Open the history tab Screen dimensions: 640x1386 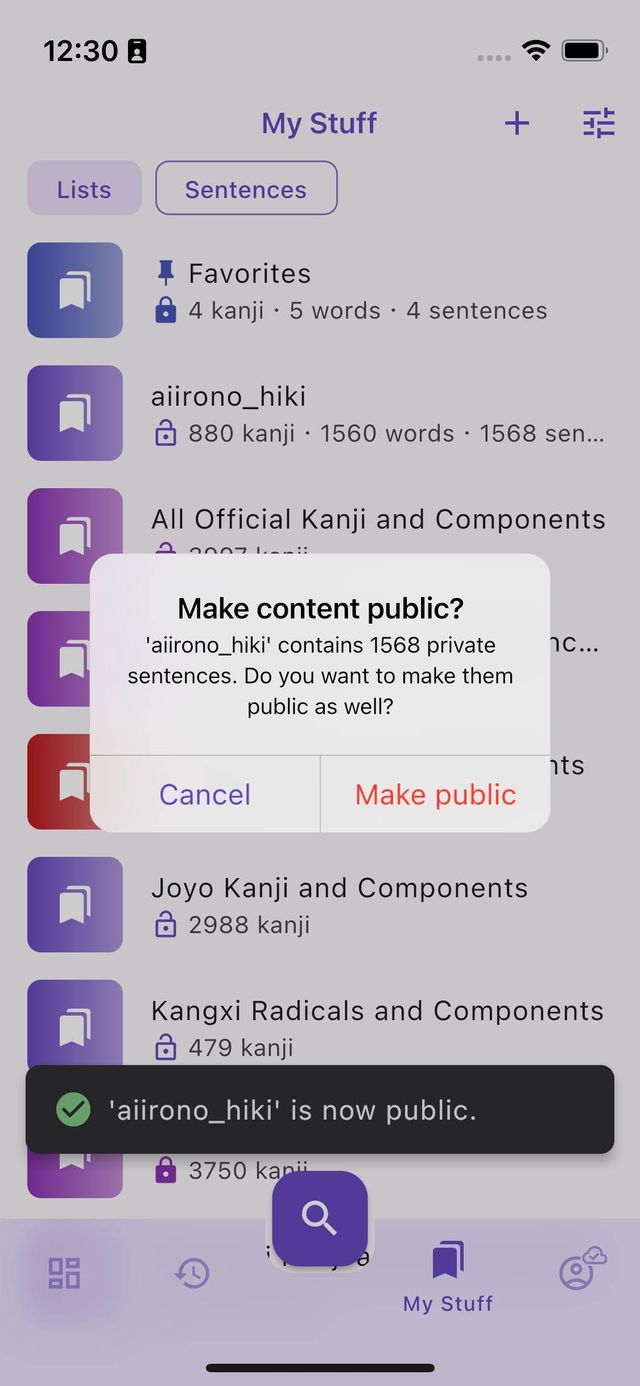pyautogui.click(x=192, y=1273)
